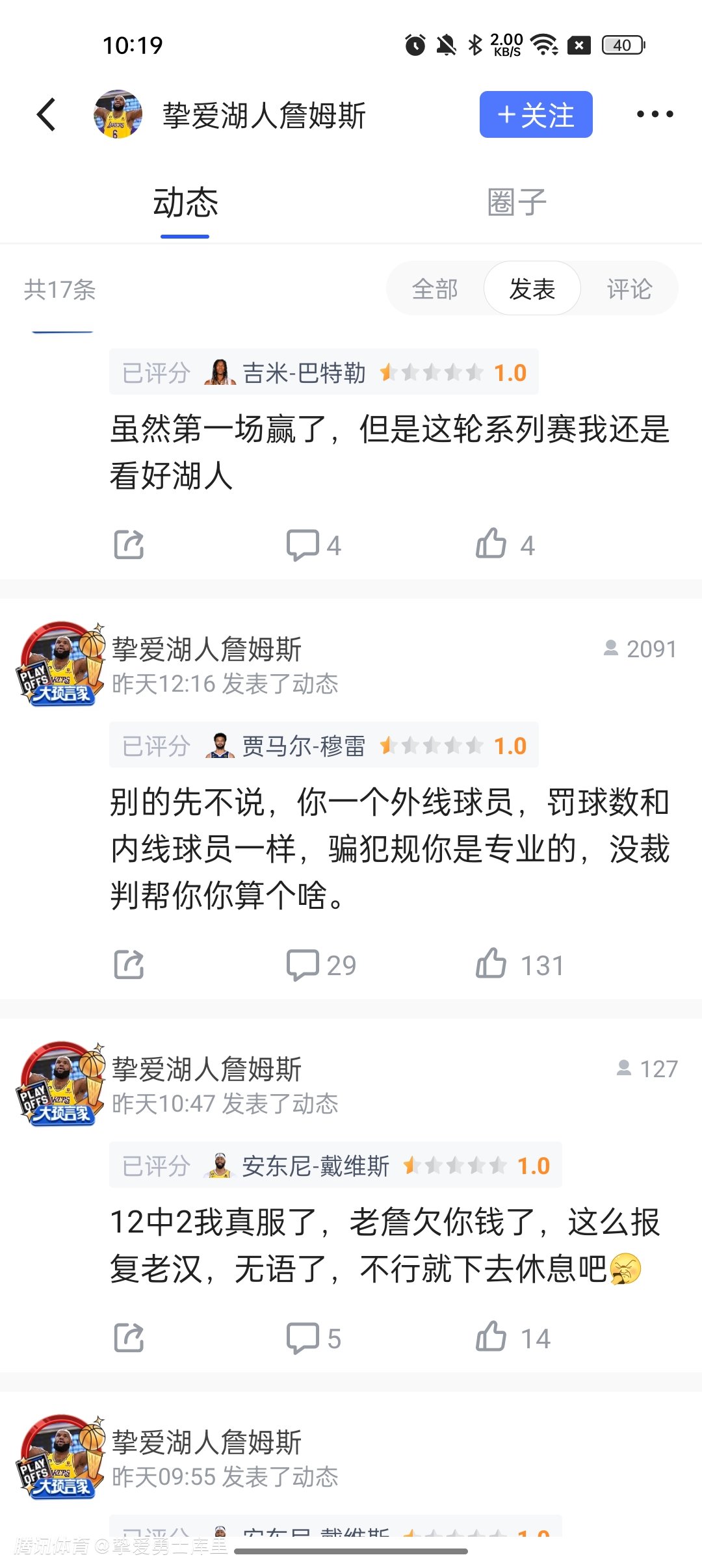This screenshot has width=702, height=1568.
Task: Open the 安东尼-戴维斯 rating tag above 12中2 post
Action: click(335, 1166)
